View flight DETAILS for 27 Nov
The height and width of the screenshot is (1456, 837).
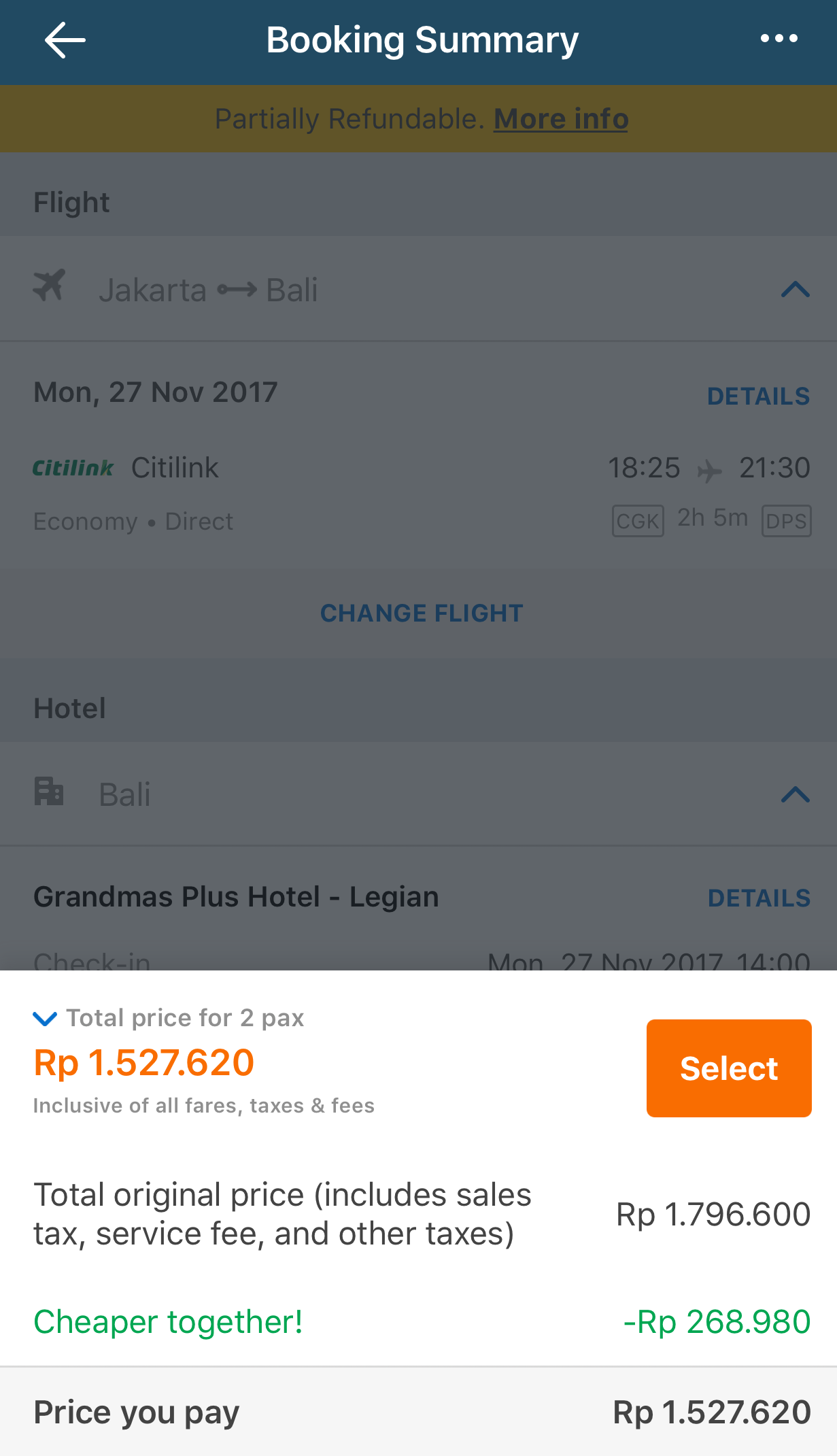pyautogui.click(x=758, y=396)
